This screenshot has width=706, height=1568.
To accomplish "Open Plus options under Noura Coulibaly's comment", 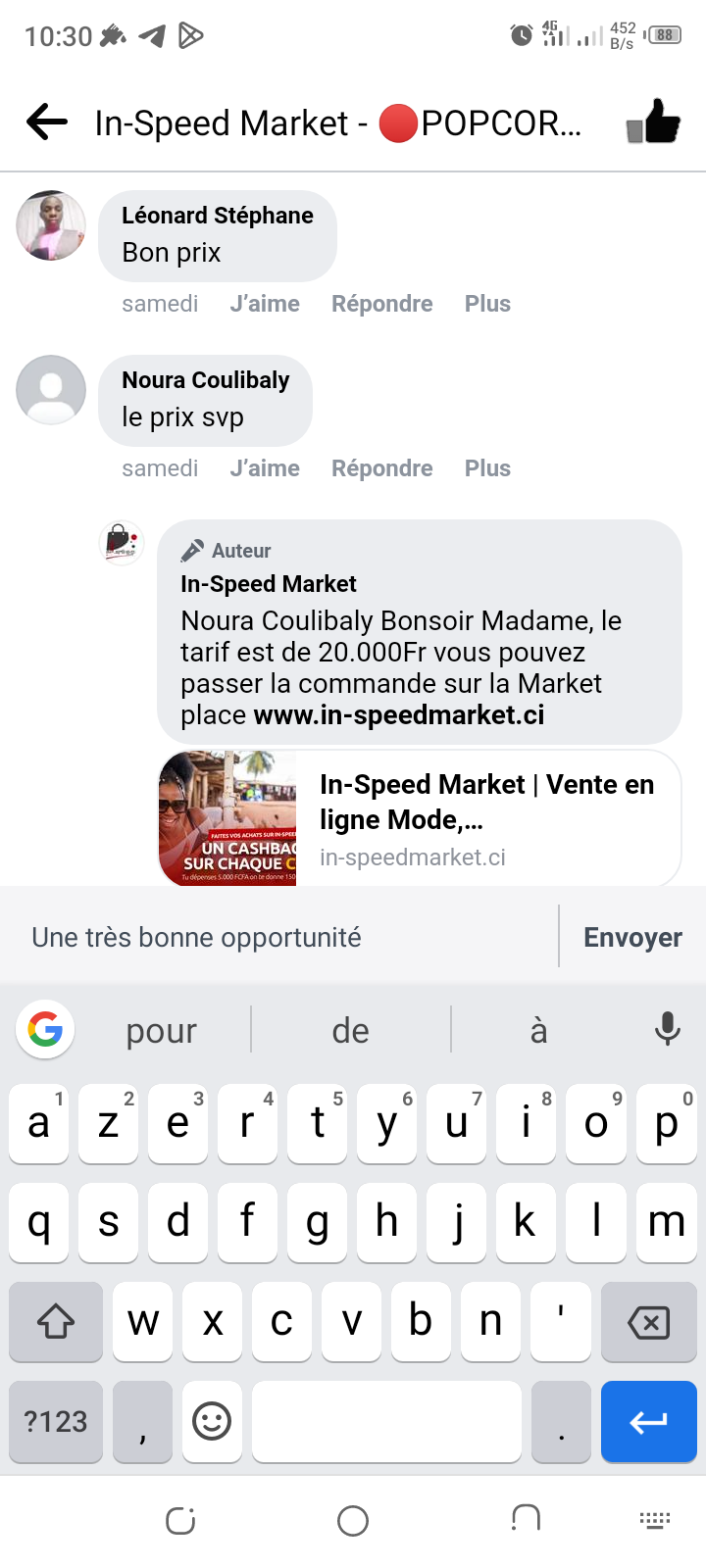I will tap(487, 468).
